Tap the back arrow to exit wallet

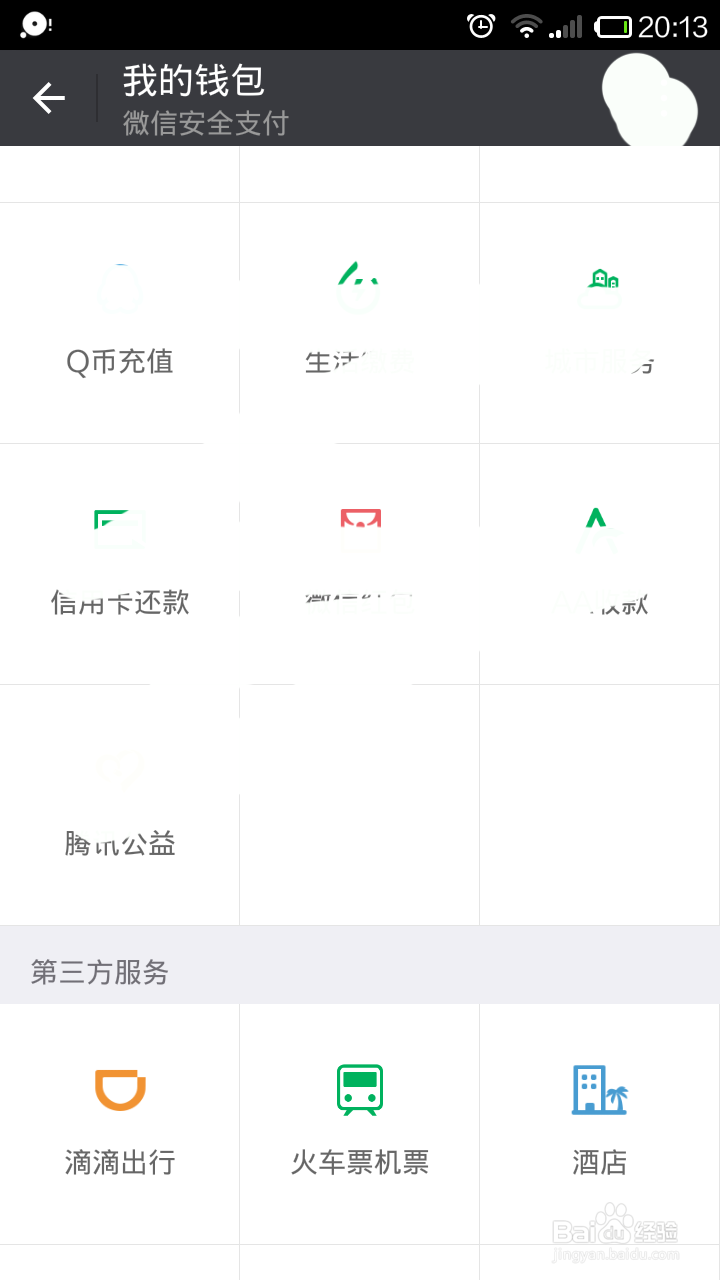(48, 97)
